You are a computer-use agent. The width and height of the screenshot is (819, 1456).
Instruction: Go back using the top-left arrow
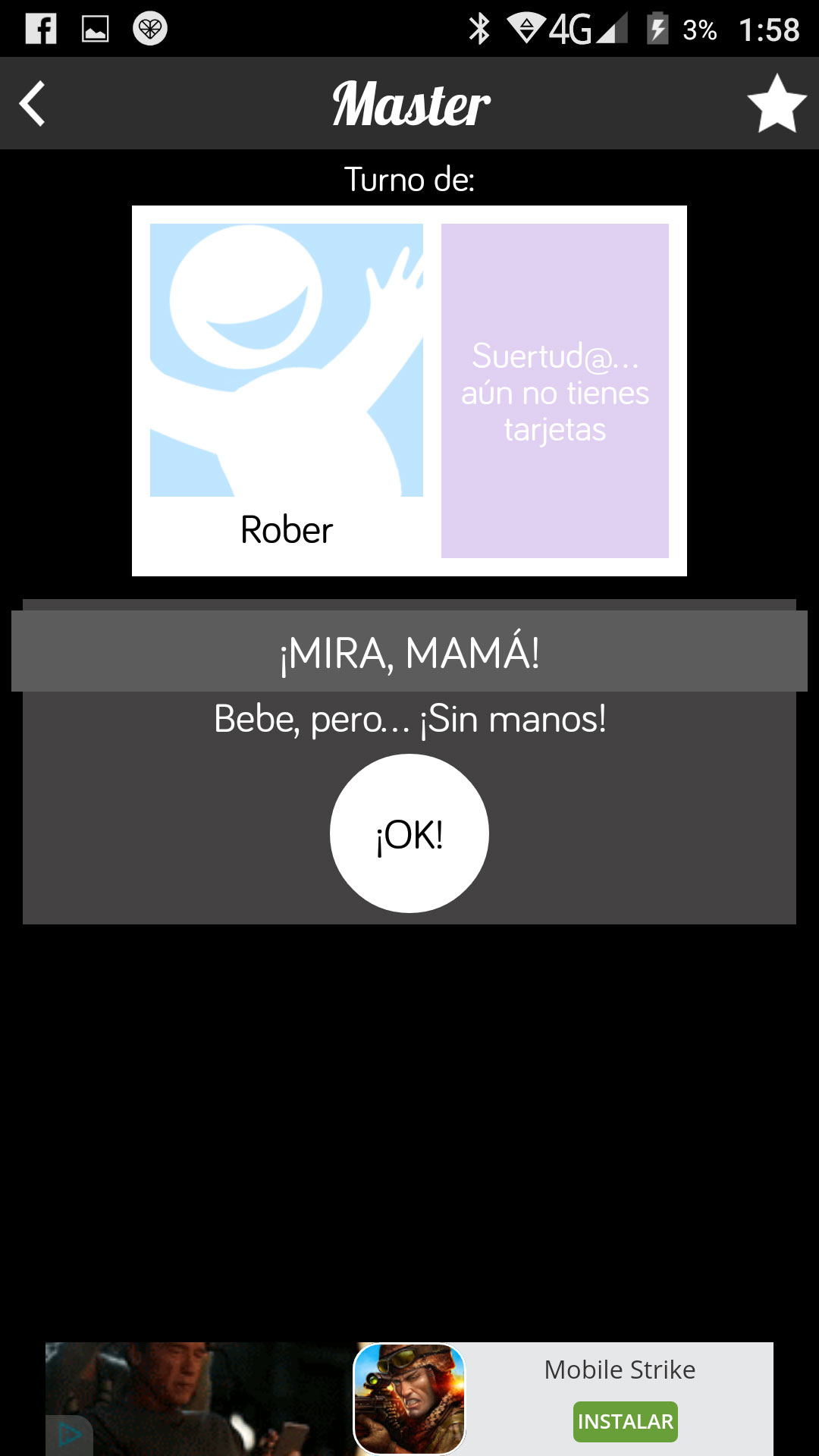click(33, 103)
